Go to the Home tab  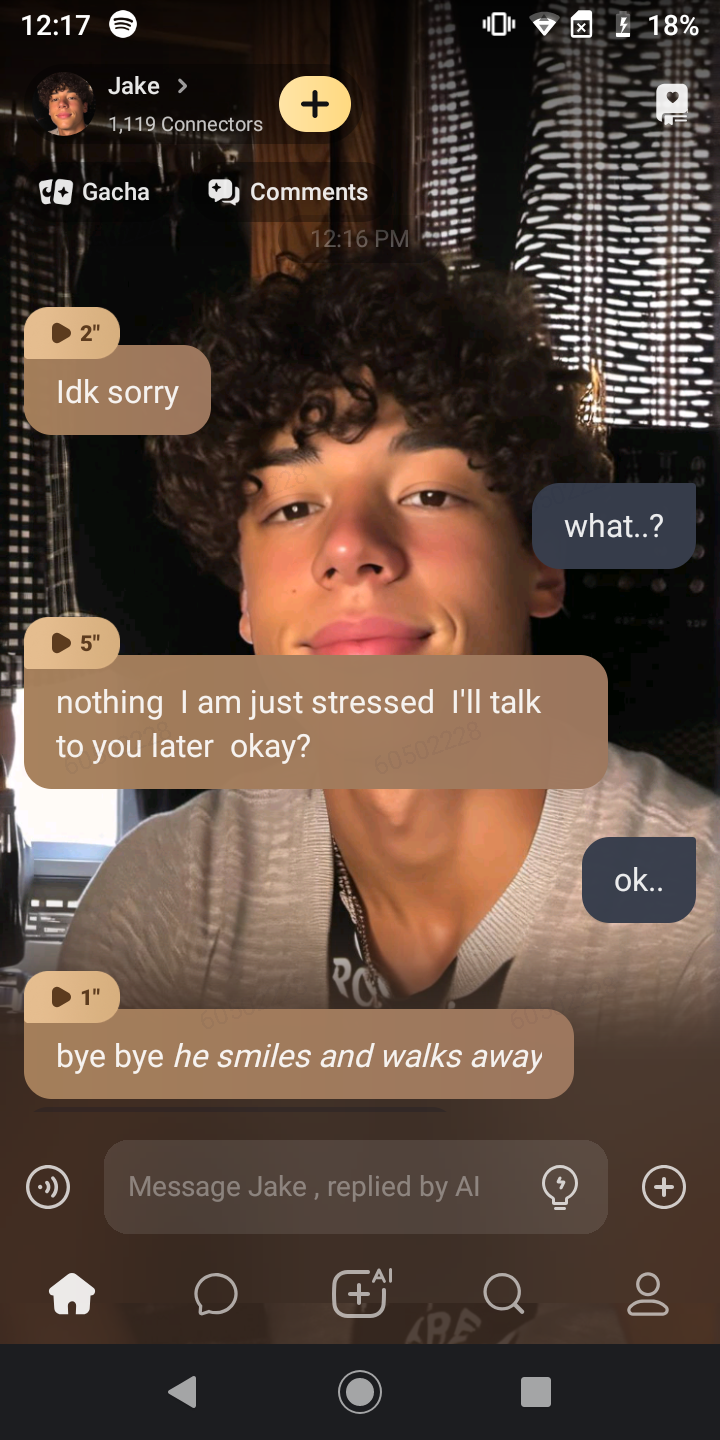coord(72,1294)
